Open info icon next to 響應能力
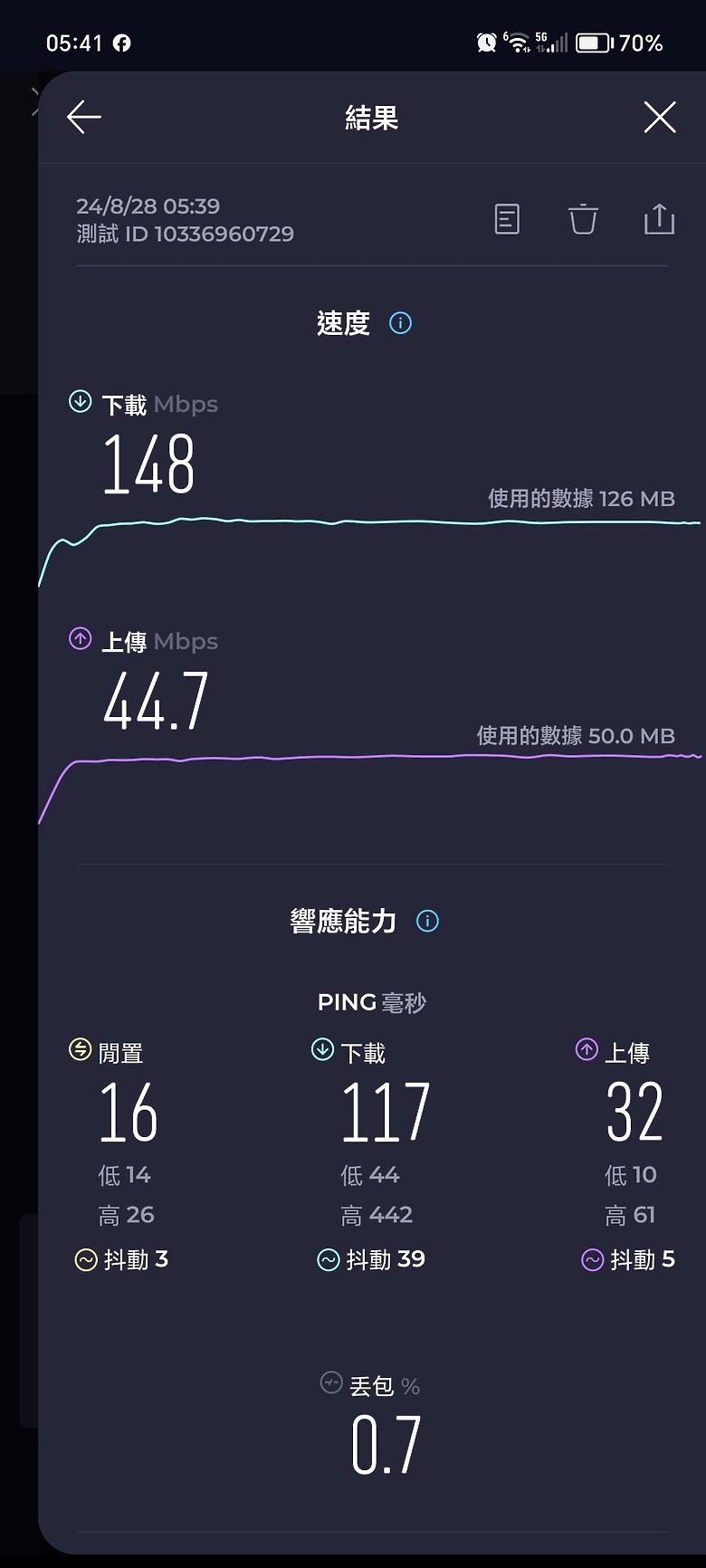The height and width of the screenshot is (1568, 706). coord(427,922)
